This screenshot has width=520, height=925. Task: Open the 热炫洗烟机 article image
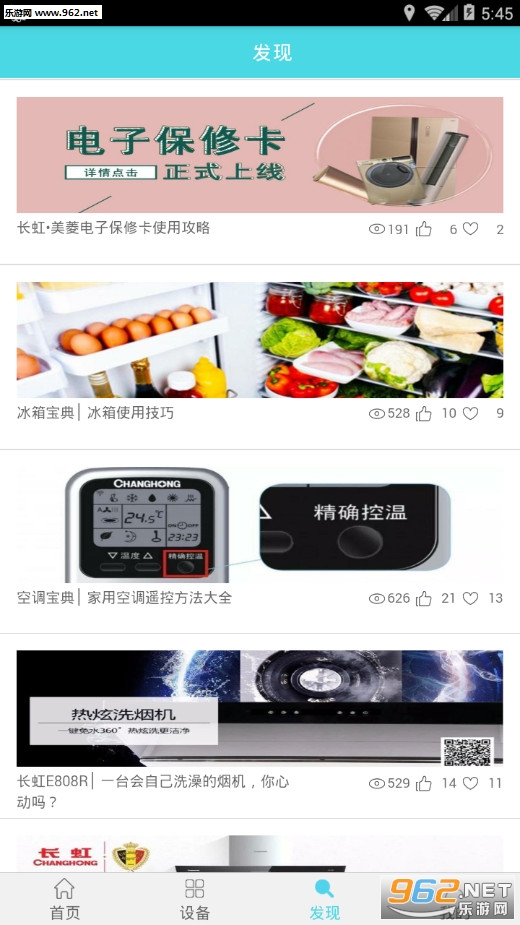(260, 708)
